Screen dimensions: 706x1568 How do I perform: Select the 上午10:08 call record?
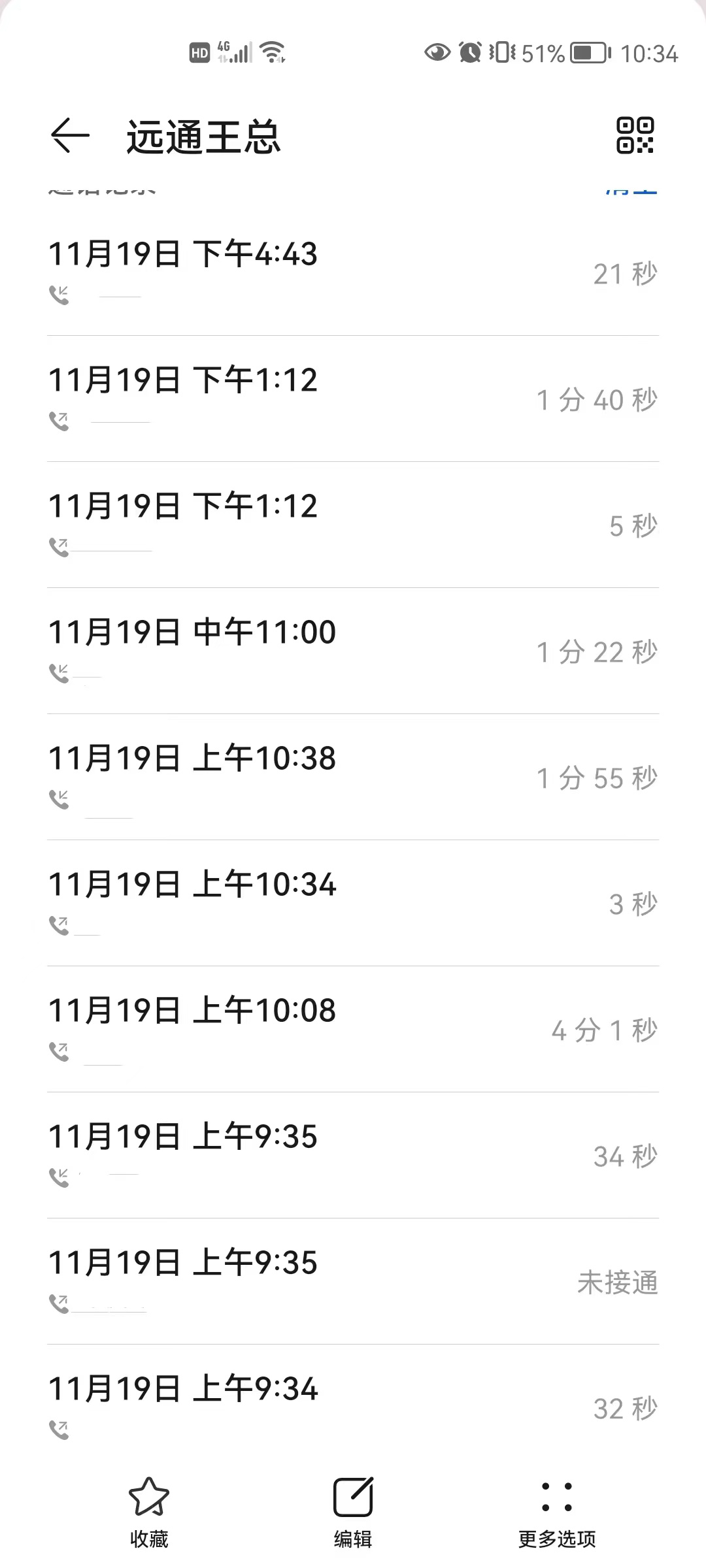click(353, 1030)
